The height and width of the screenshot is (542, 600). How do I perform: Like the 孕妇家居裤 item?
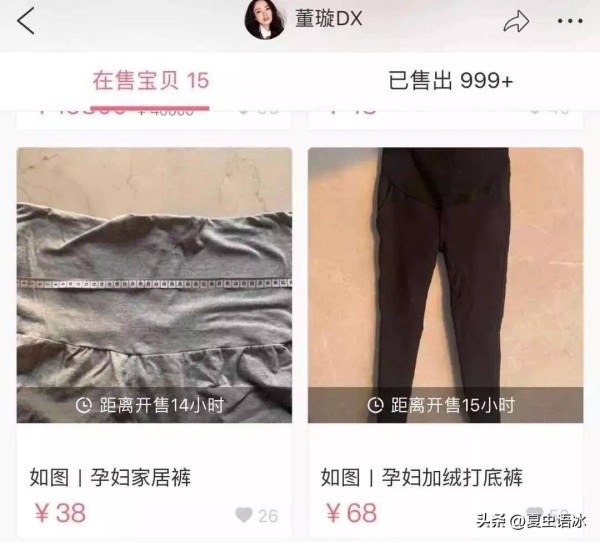[x=245, y=516]
